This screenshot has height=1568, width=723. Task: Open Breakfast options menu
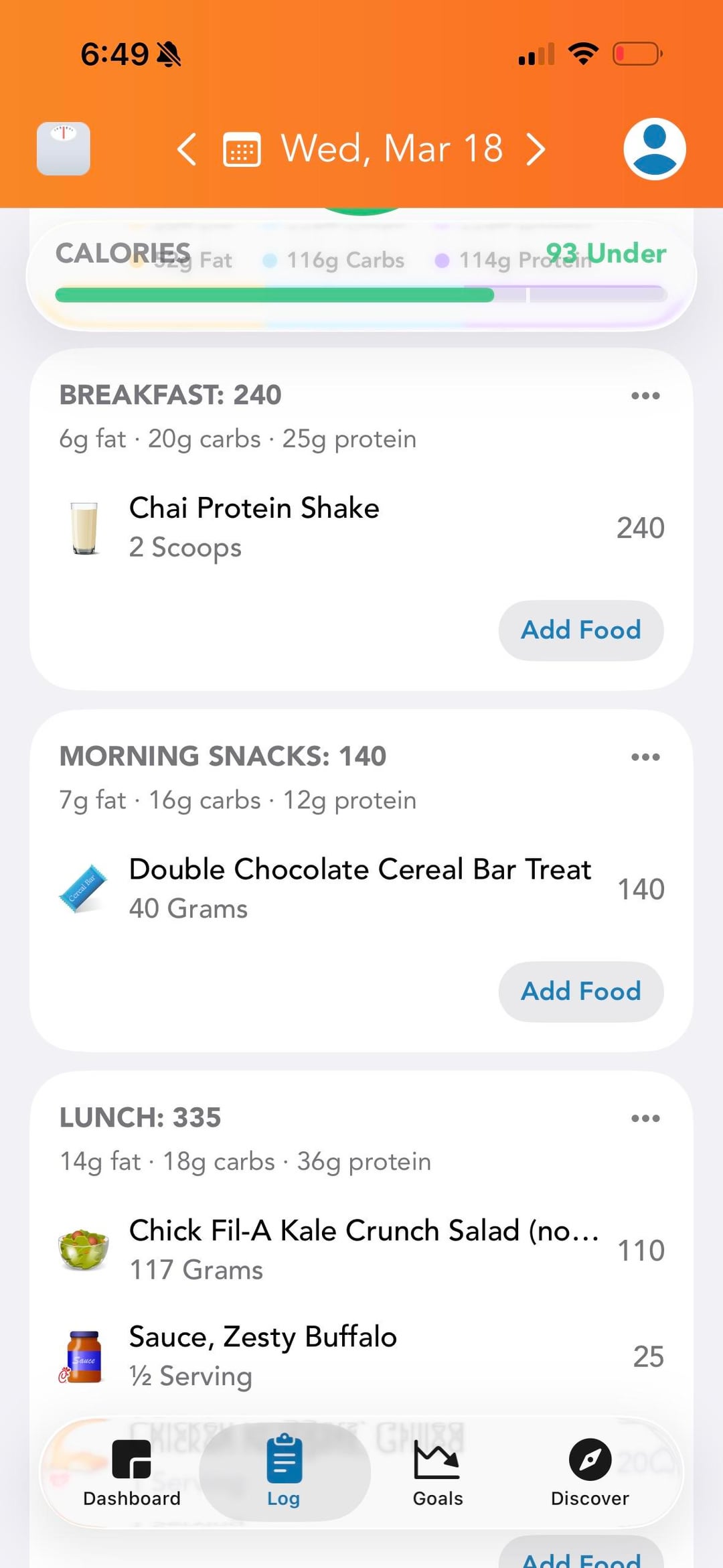(x=645, y=396)
